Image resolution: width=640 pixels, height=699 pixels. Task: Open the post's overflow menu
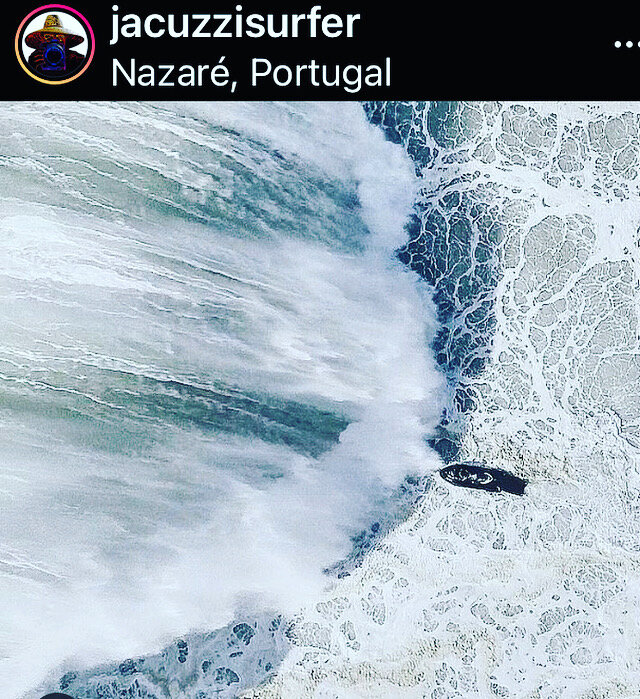pos(625,45)
